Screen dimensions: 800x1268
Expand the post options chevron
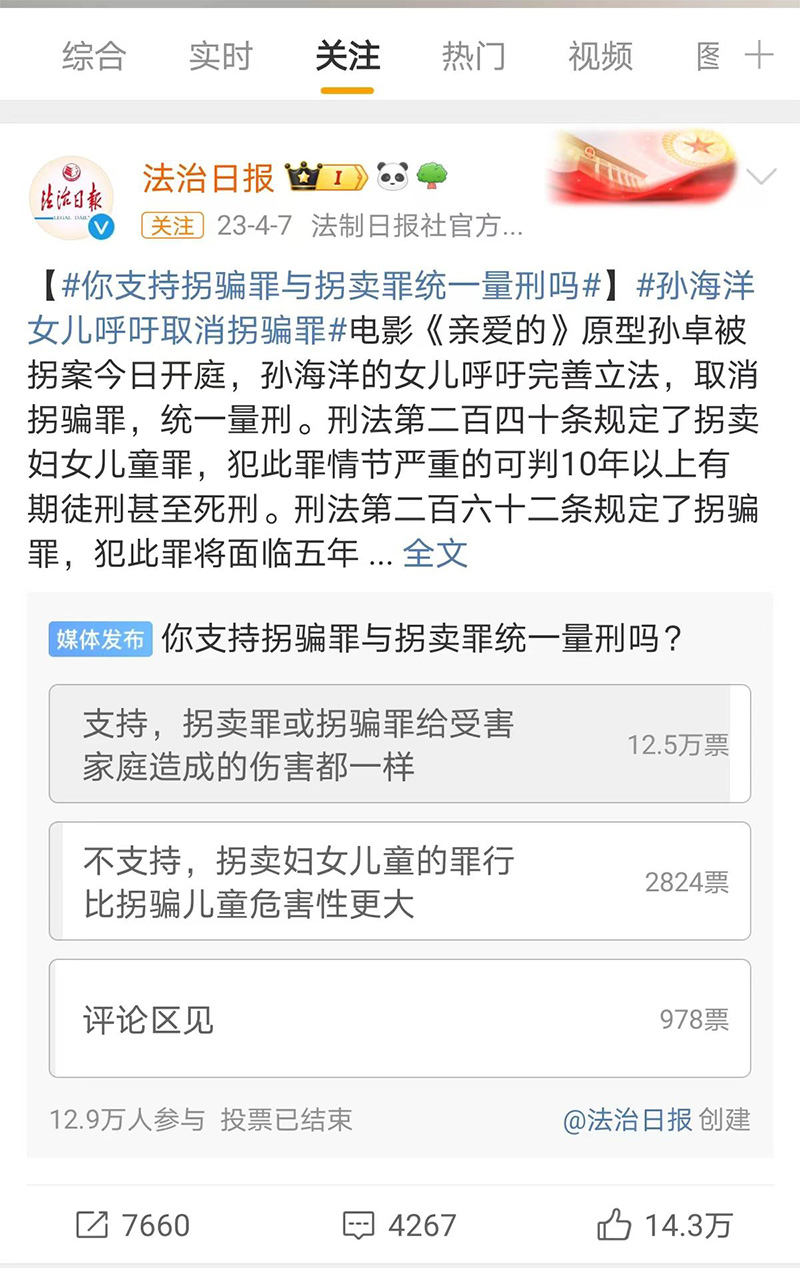762,178
